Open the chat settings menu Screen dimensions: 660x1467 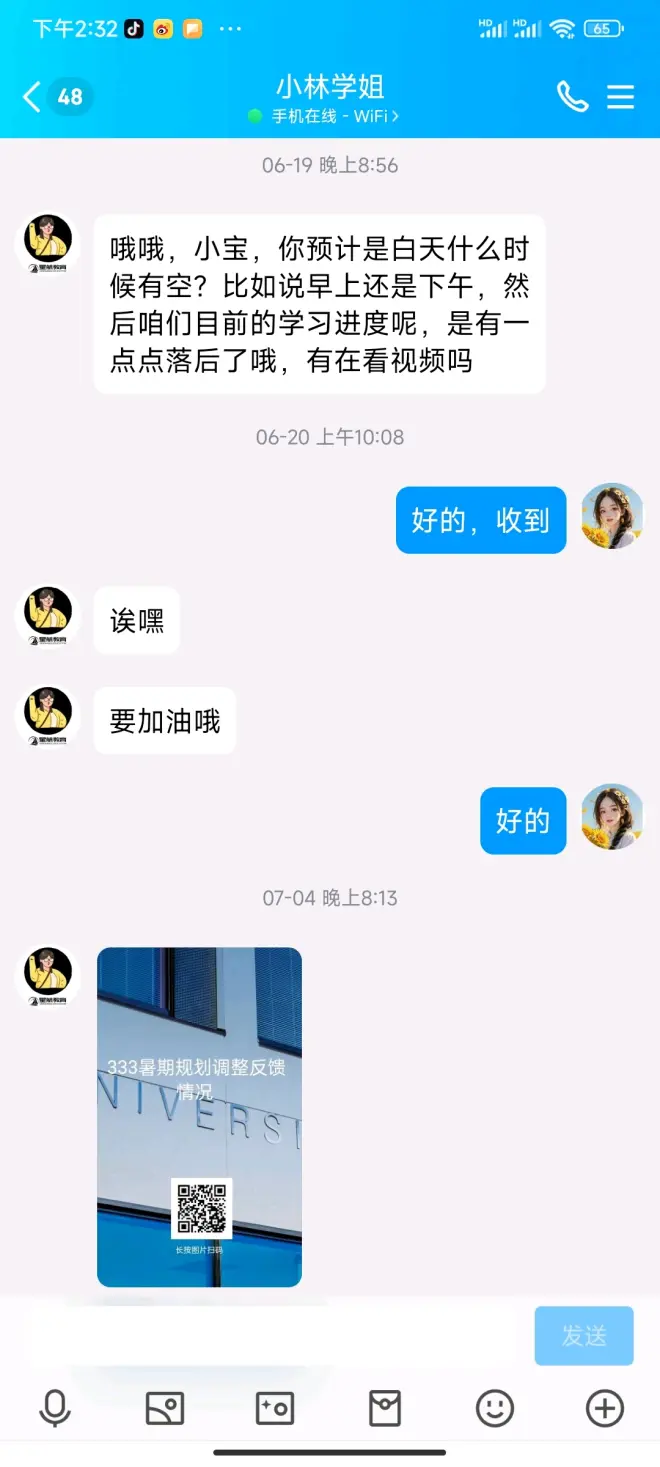621,97
